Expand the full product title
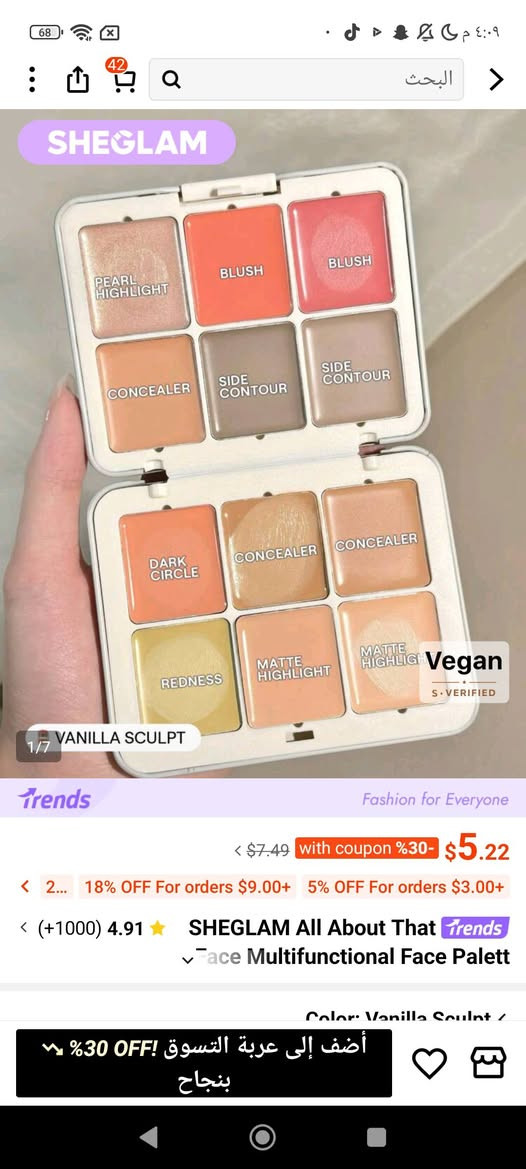 coord(188,960)
